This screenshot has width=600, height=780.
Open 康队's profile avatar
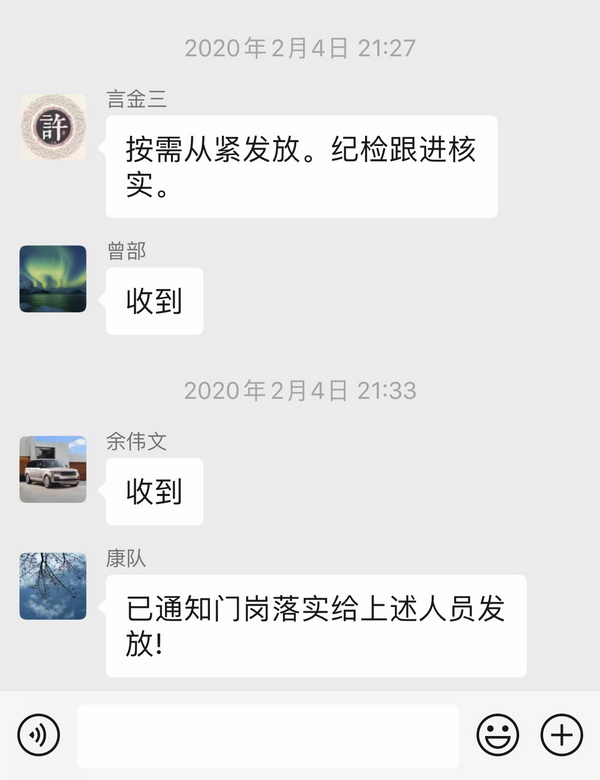pyautogui.click(x=53, y=585)
